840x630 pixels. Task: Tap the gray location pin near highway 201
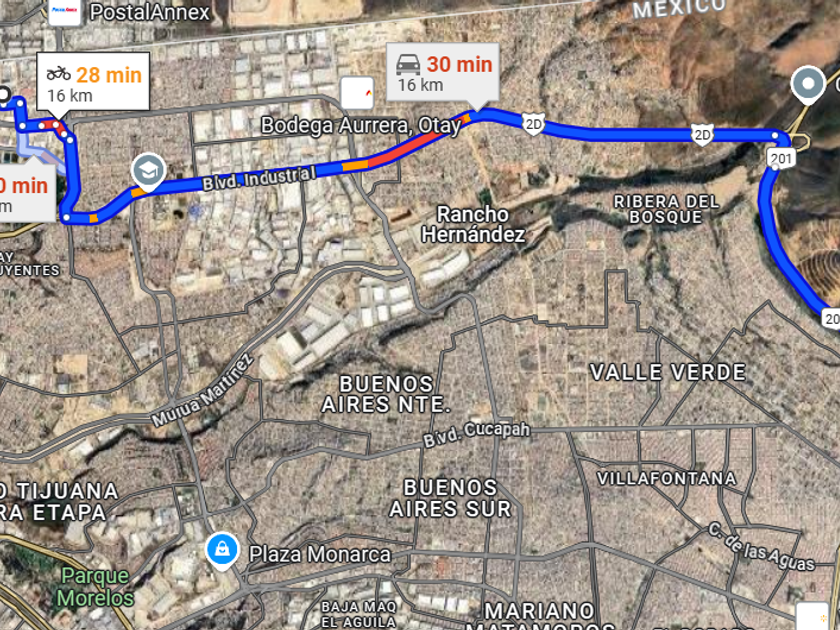click(x=807, y=85)
